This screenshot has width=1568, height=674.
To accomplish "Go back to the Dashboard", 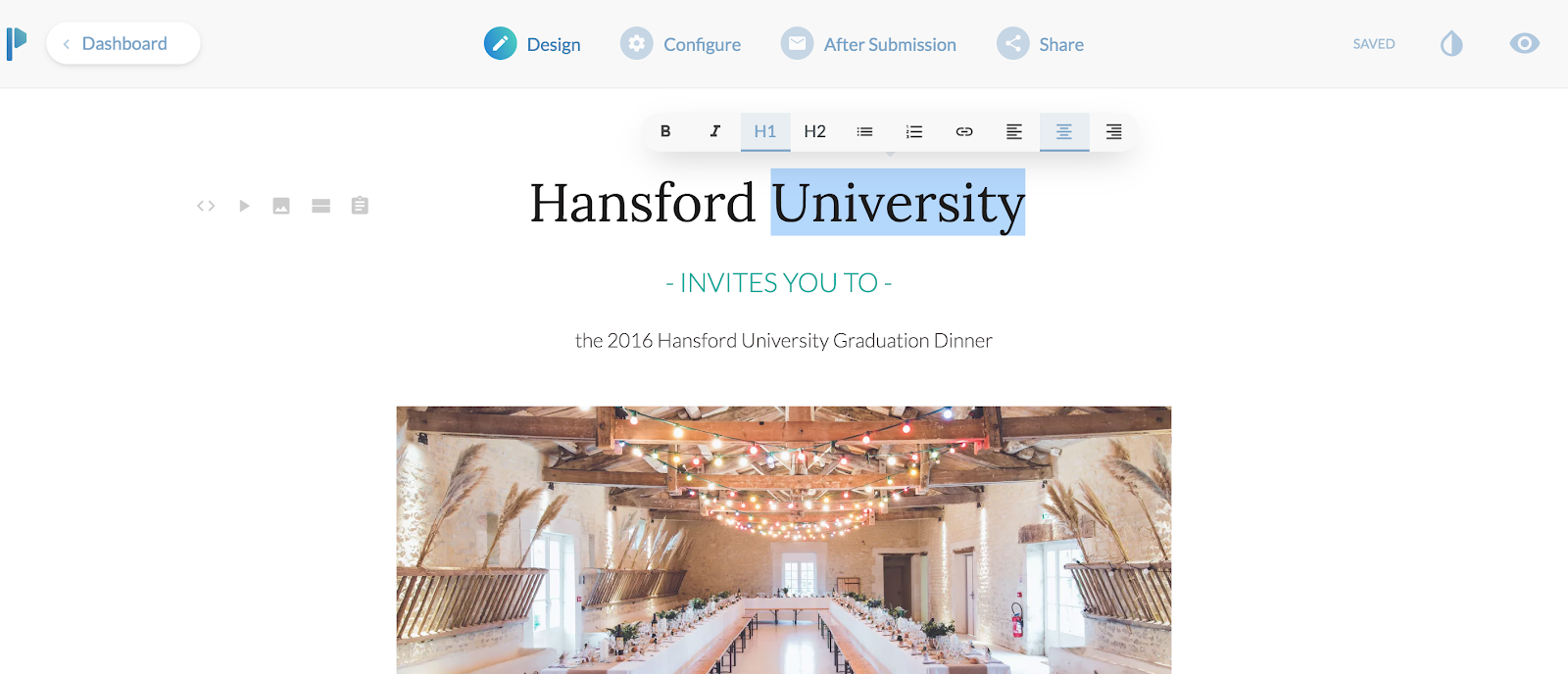I will pos(123,43).
